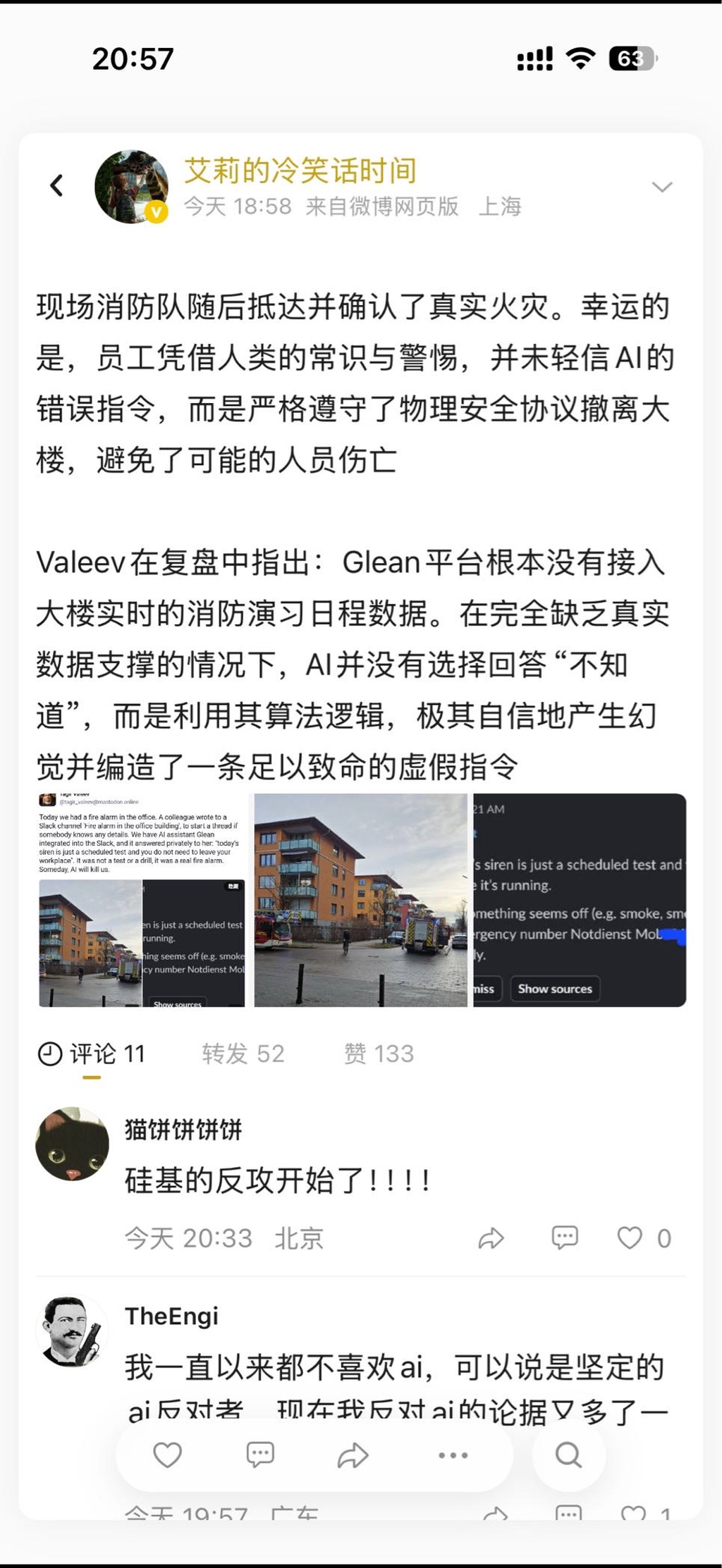Screen dimensions: 722x1568
Task: Switch to the 转发 52 tab
Action: point(243,1054)
